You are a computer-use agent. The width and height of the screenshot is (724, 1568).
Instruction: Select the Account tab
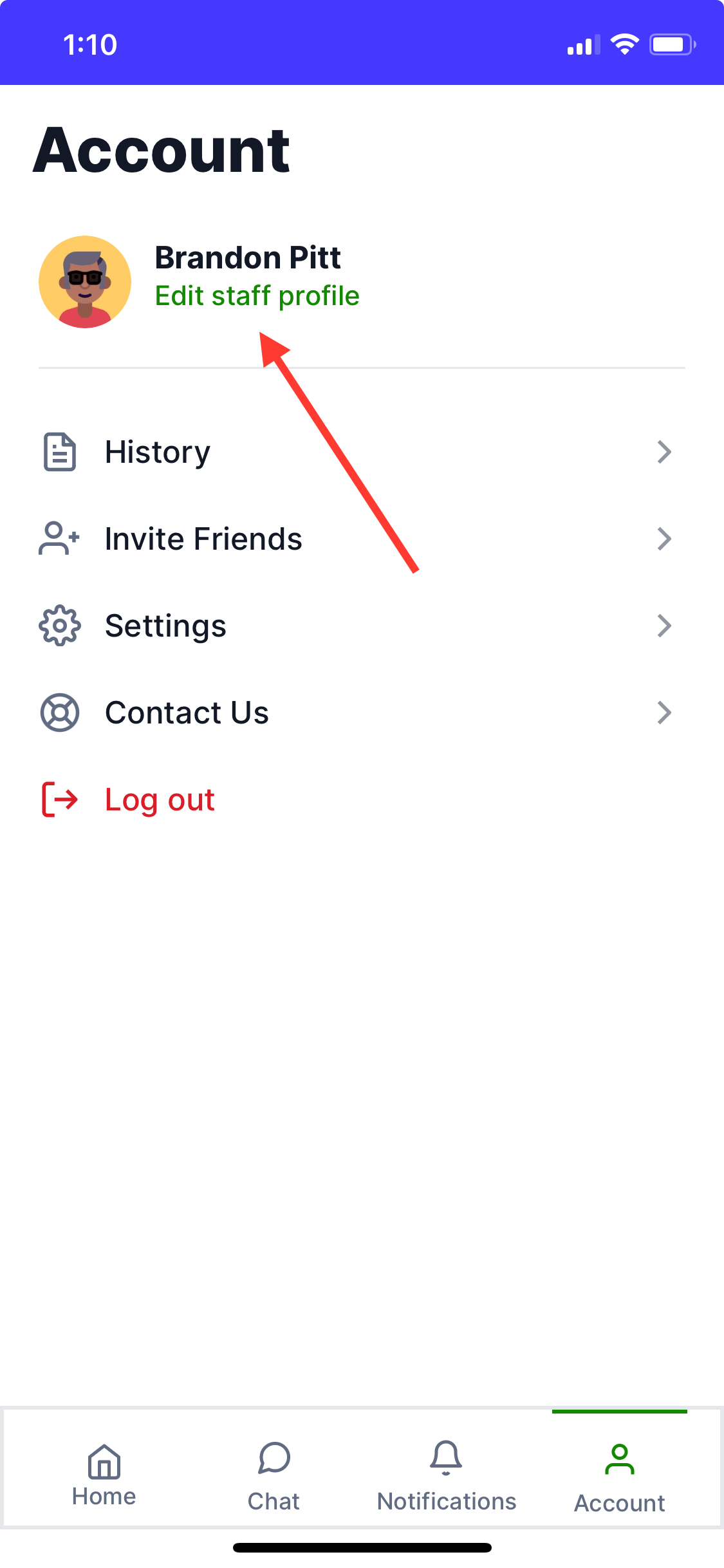[x=619, y=1474]
